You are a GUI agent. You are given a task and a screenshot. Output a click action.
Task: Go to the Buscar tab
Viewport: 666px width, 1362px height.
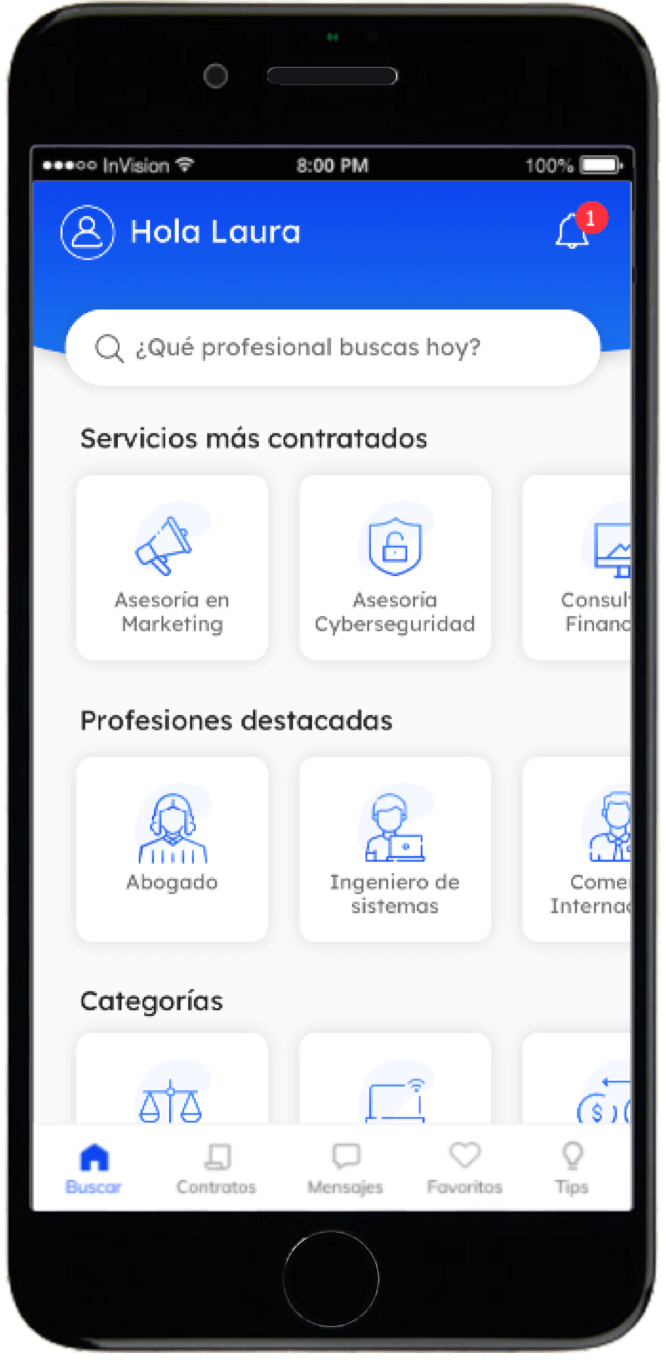click(x=93, y=1170)
